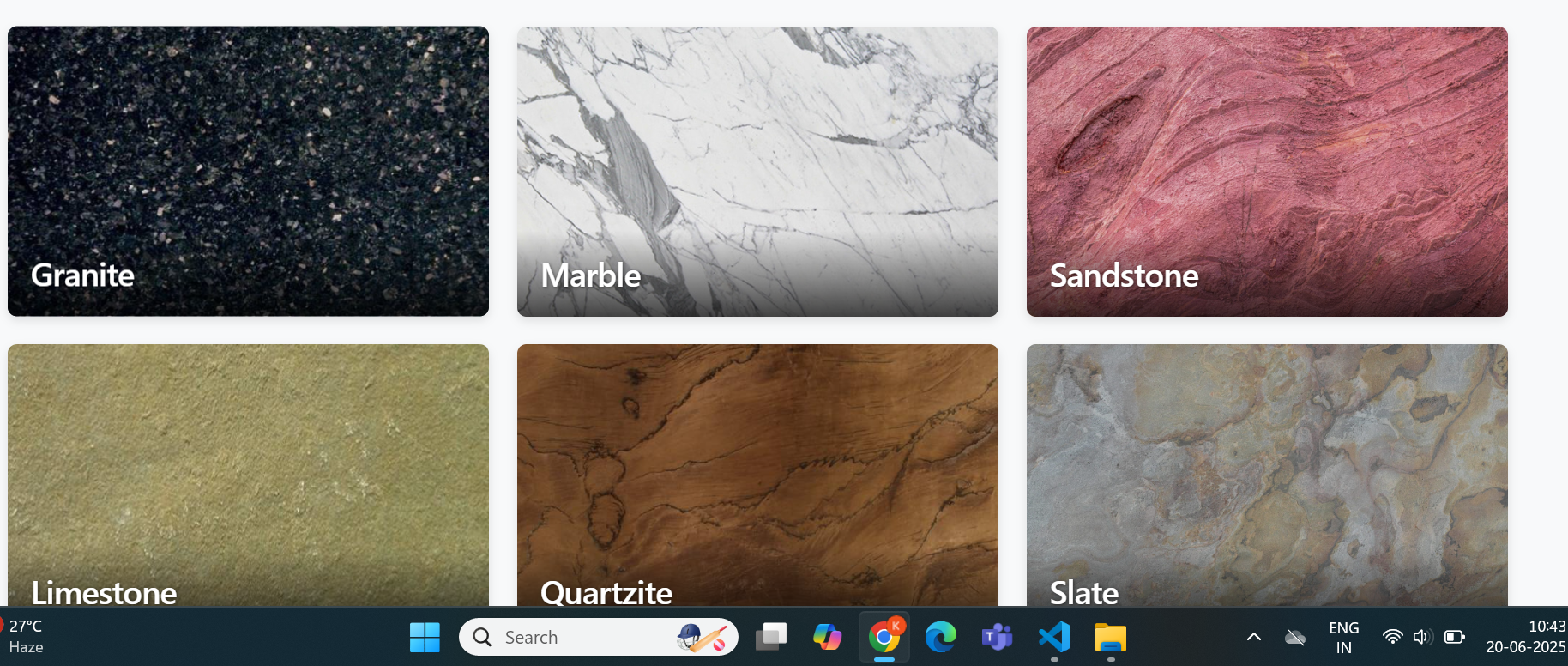Open Visual Studio Code from the taskbar
Screen dimensions: 1568x666
tap(1054, 637)
